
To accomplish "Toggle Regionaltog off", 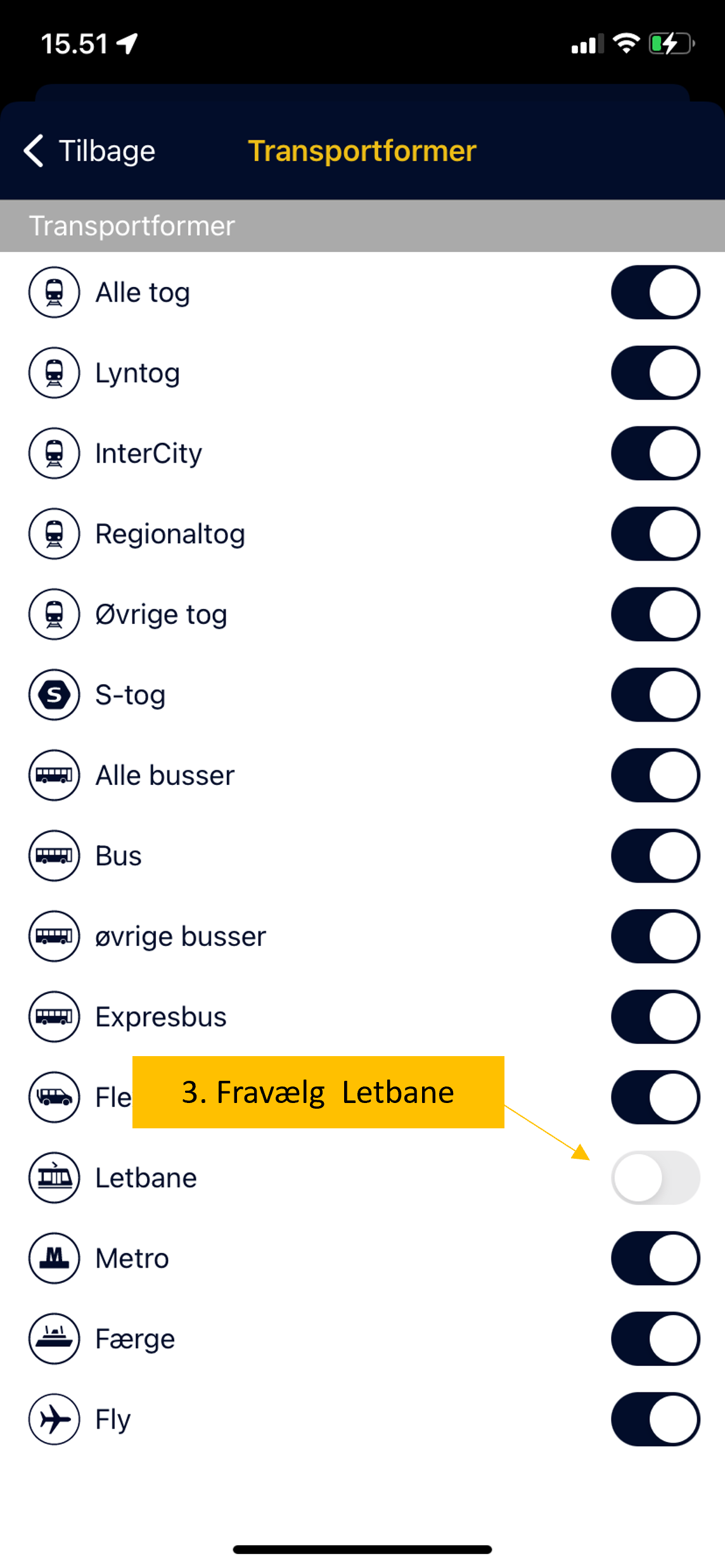I will pyautogui.click(x=655, y=533).
